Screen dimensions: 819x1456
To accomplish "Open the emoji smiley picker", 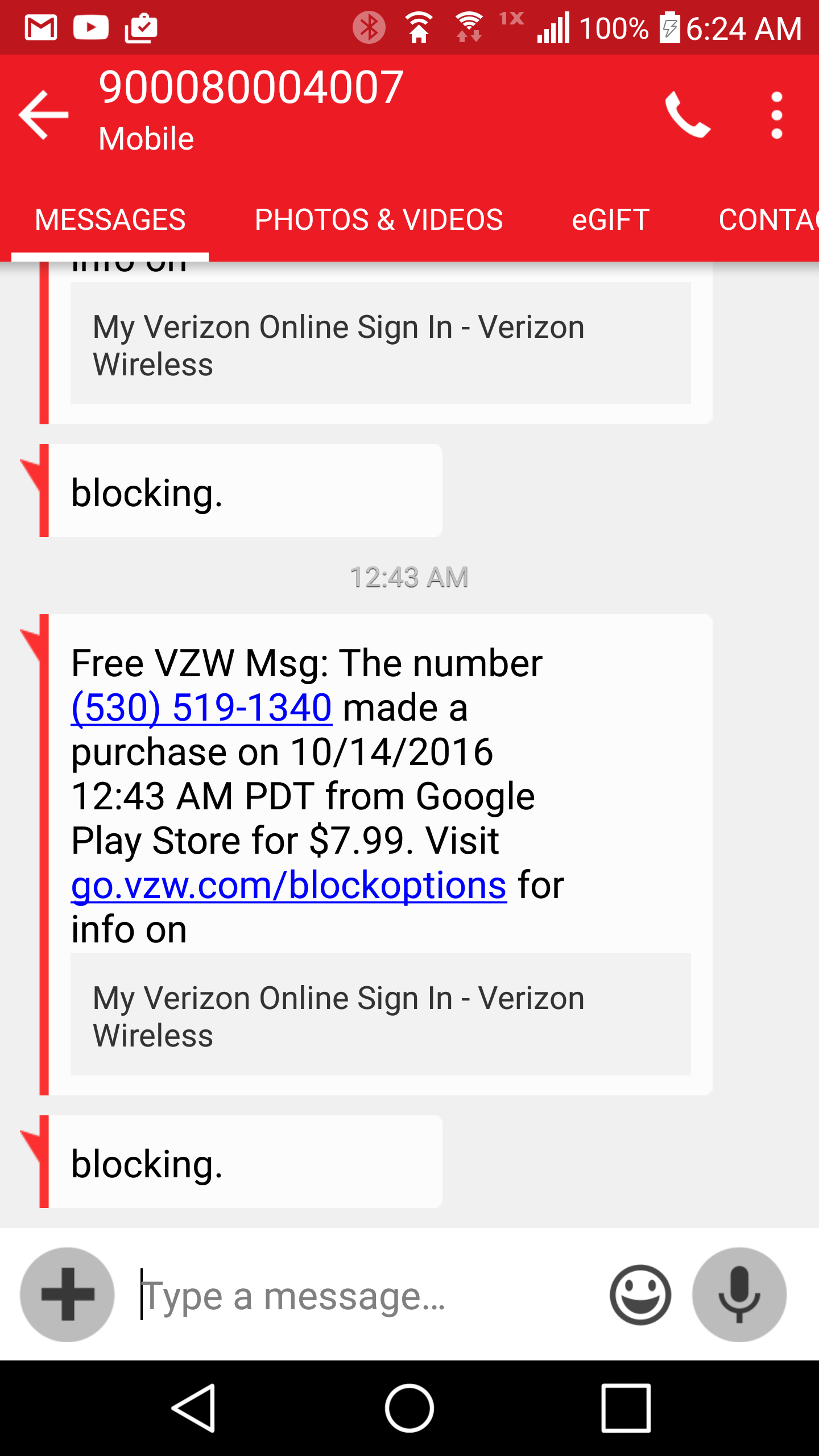I will point(639,1296).
